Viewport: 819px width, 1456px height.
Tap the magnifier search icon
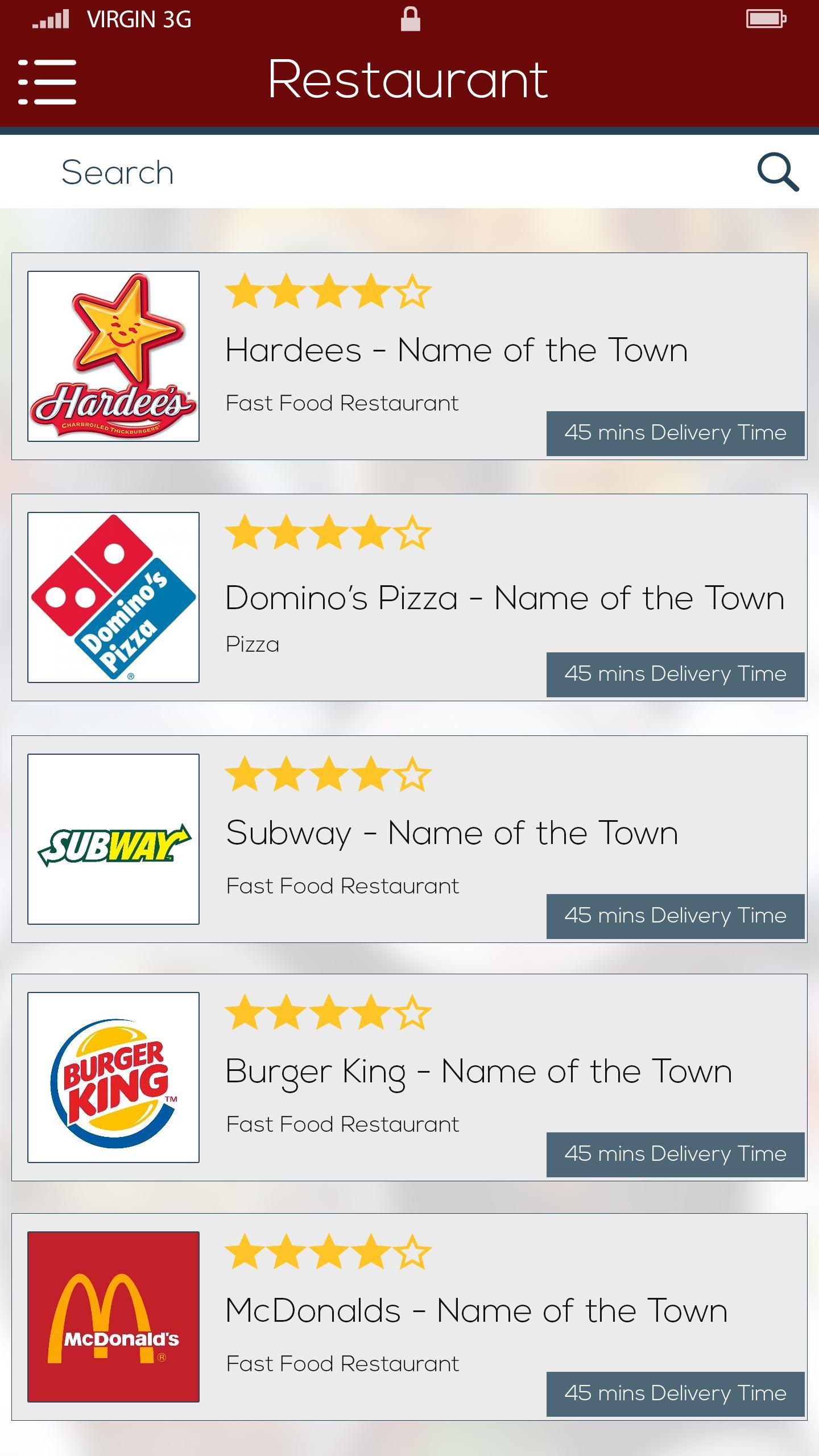777,172
